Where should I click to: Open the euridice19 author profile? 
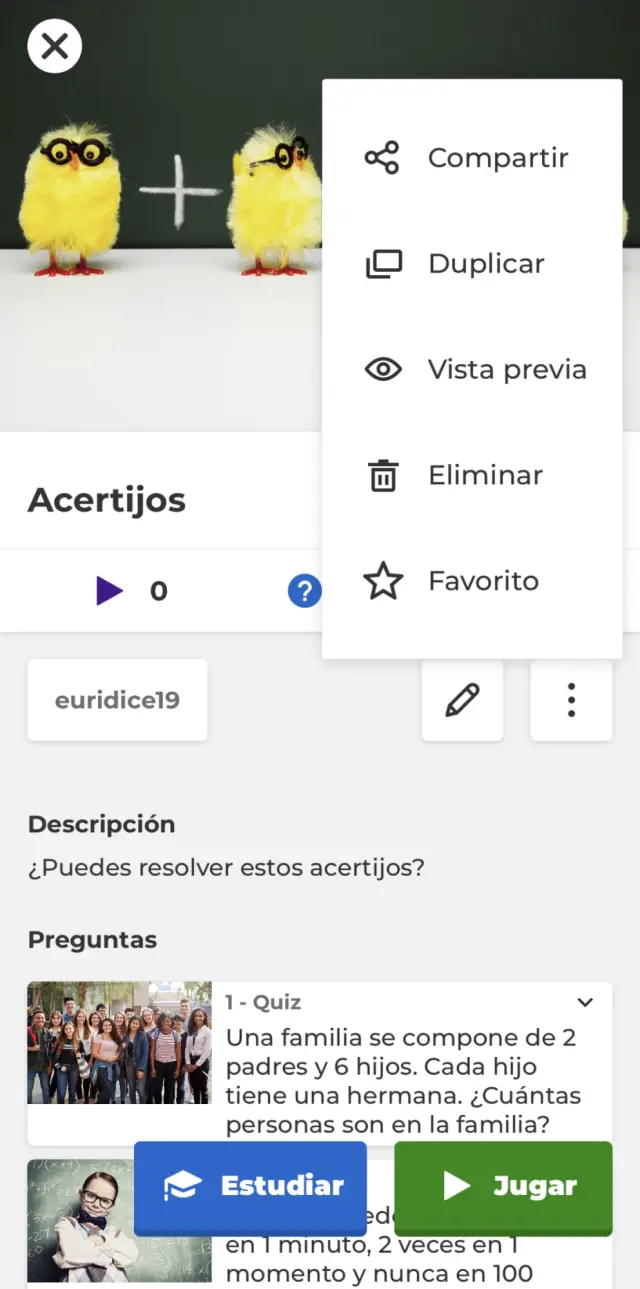(117, 700)
